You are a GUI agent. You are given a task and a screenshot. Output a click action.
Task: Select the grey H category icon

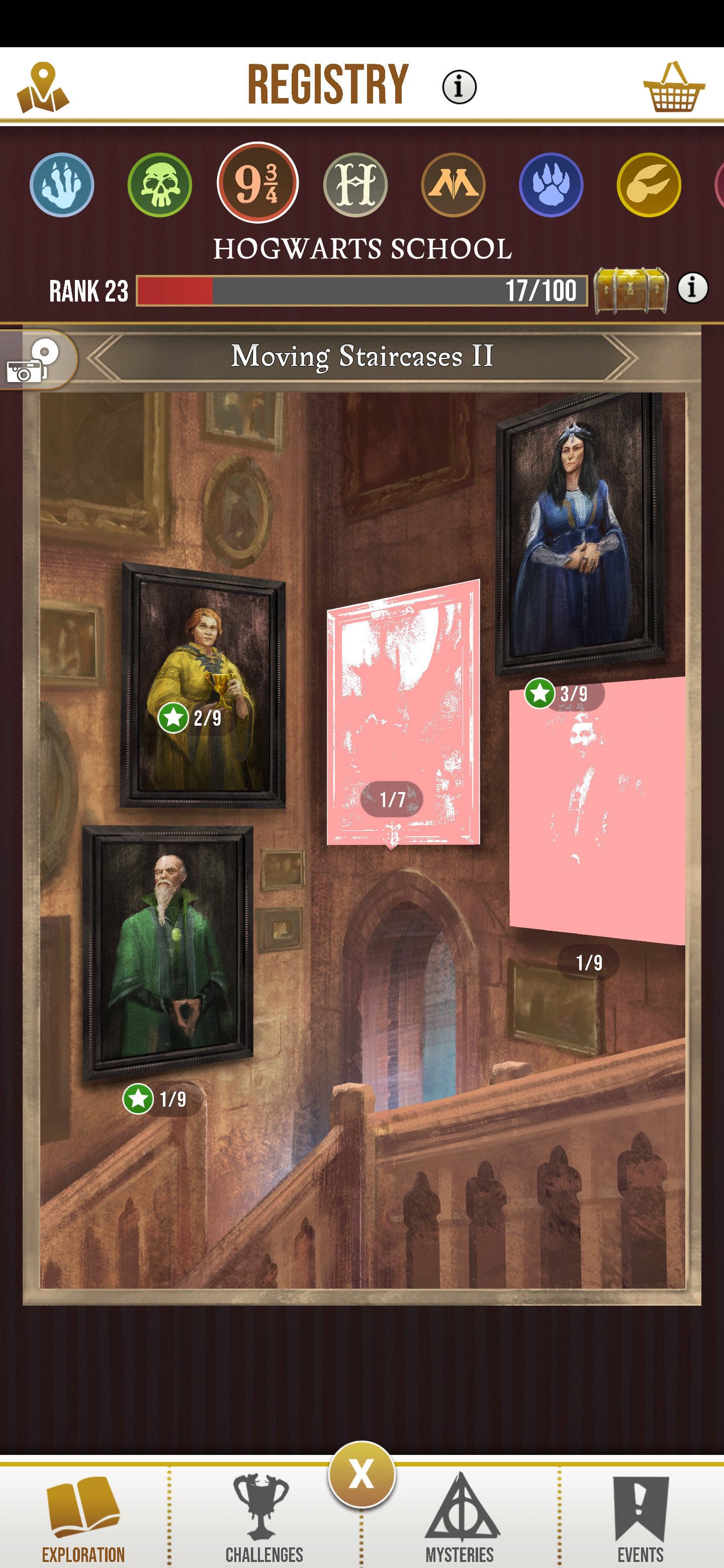click(355, 185)
